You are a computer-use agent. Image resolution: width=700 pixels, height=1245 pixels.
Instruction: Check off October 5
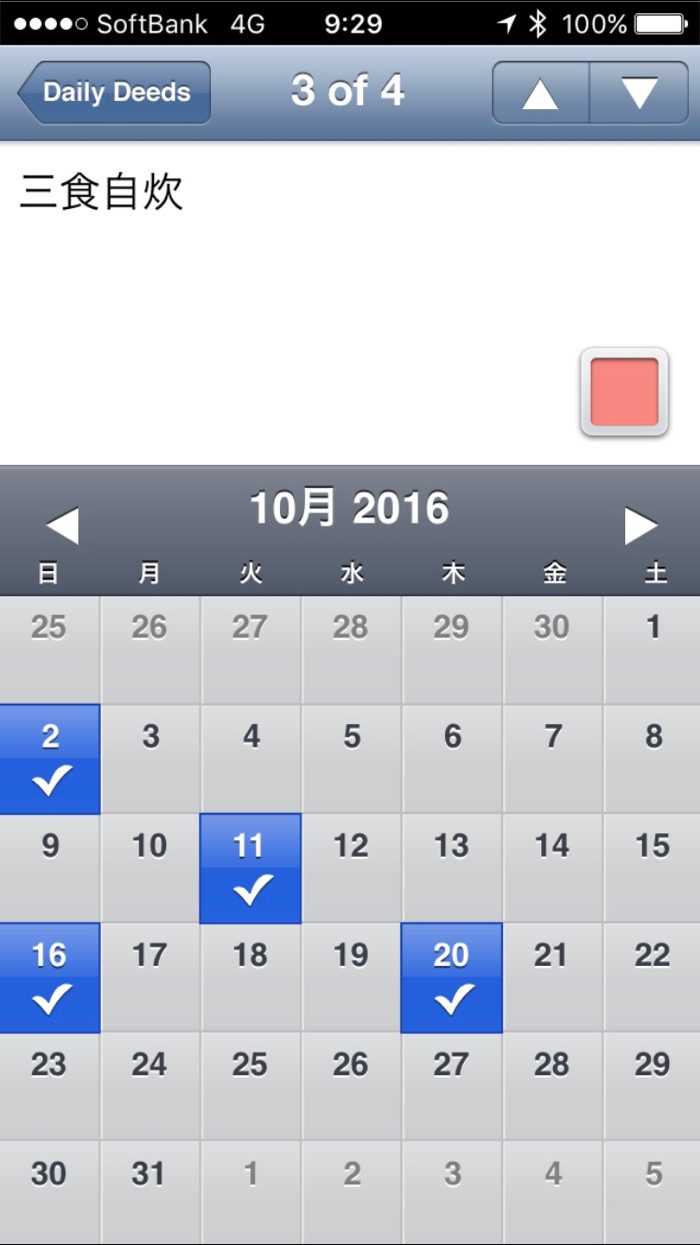351,759
